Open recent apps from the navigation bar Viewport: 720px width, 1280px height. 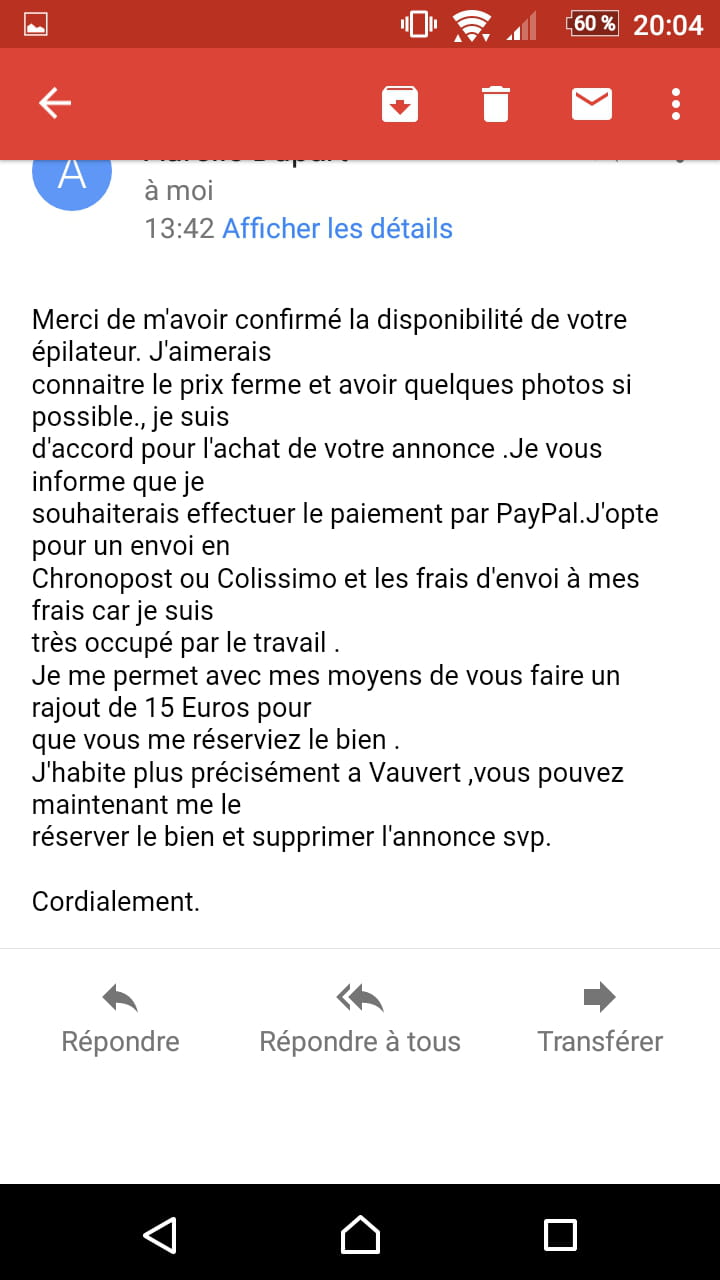click(x=560, y=1234)
